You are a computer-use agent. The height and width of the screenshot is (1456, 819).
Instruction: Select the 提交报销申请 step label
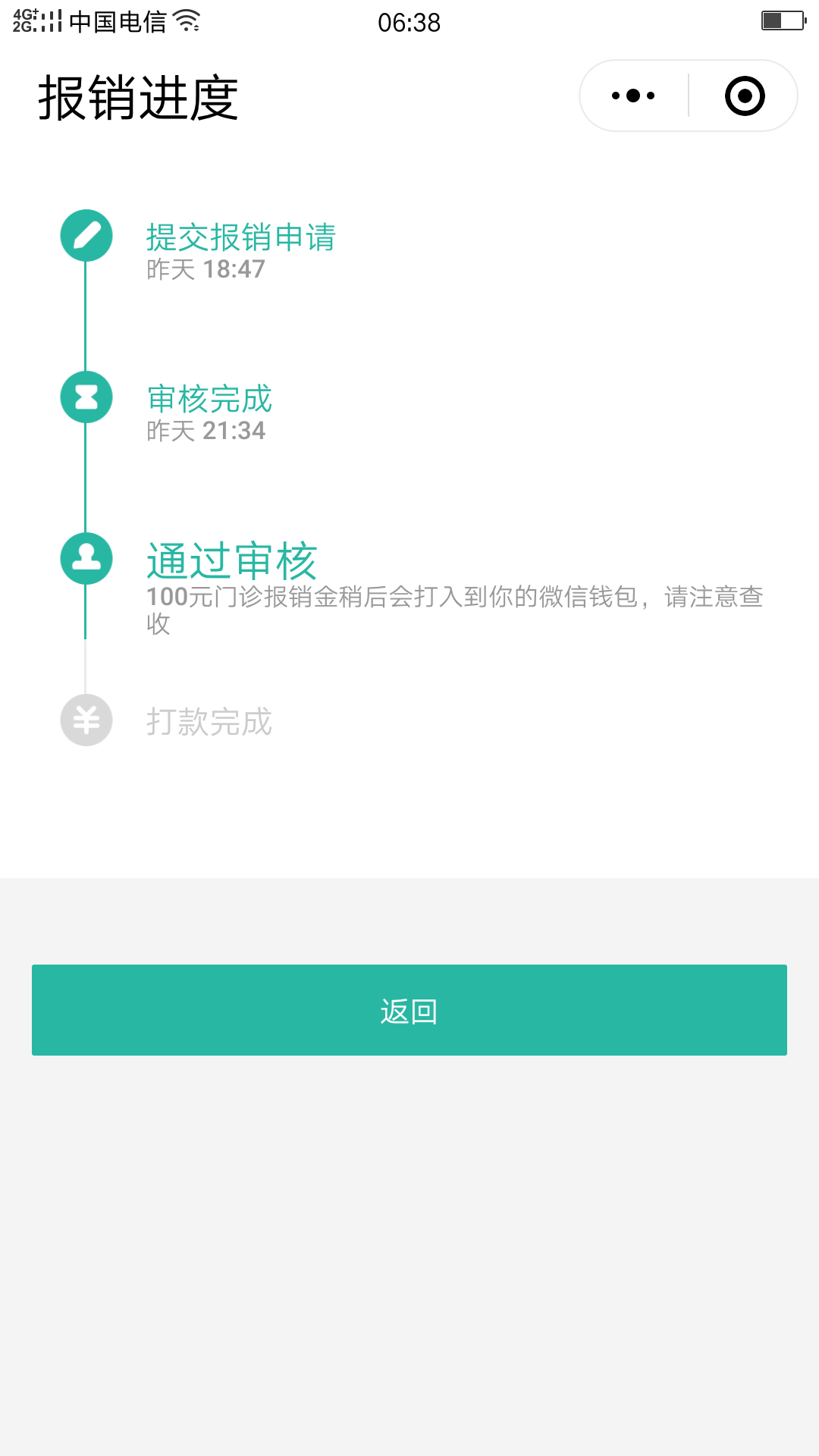tap(243, 237)
